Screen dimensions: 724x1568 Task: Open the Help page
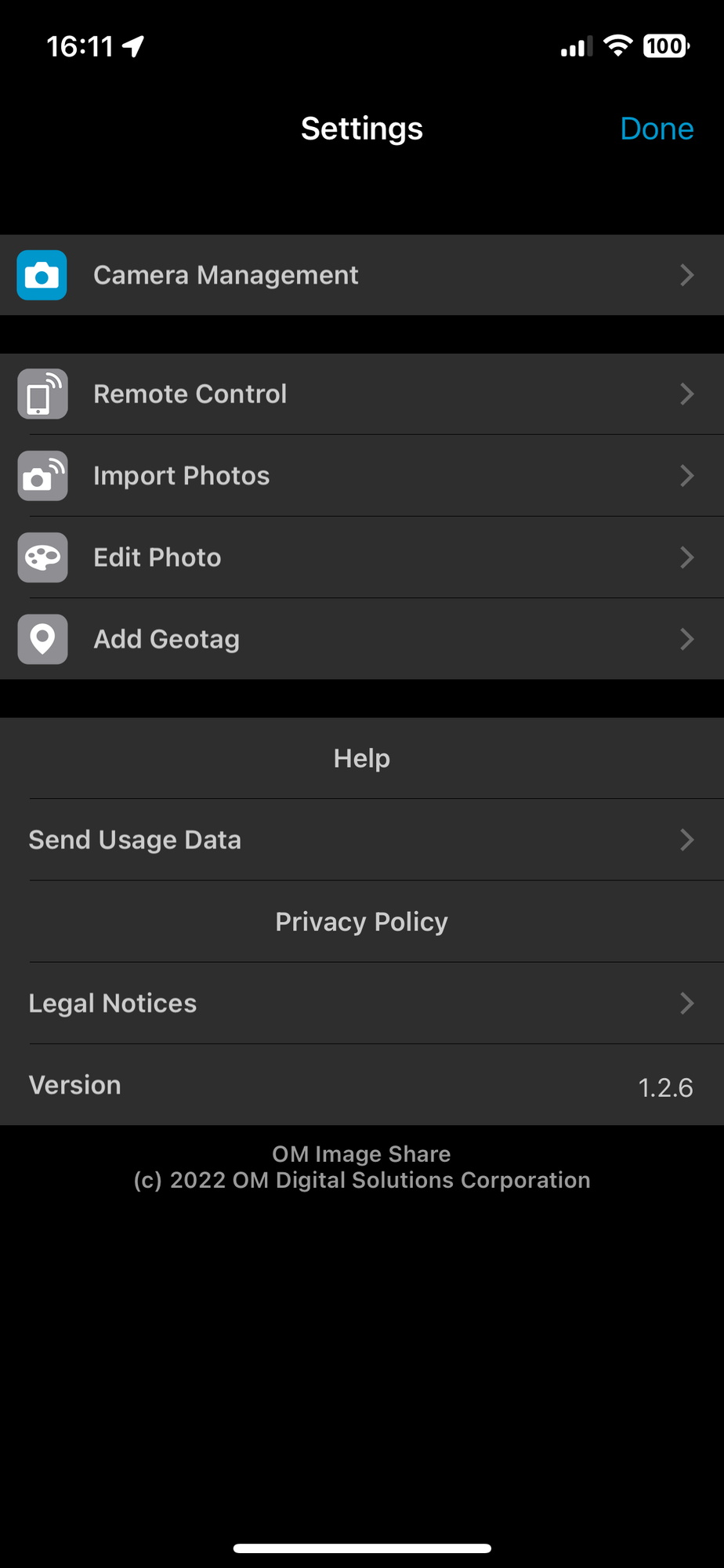[x=361, y=758]
